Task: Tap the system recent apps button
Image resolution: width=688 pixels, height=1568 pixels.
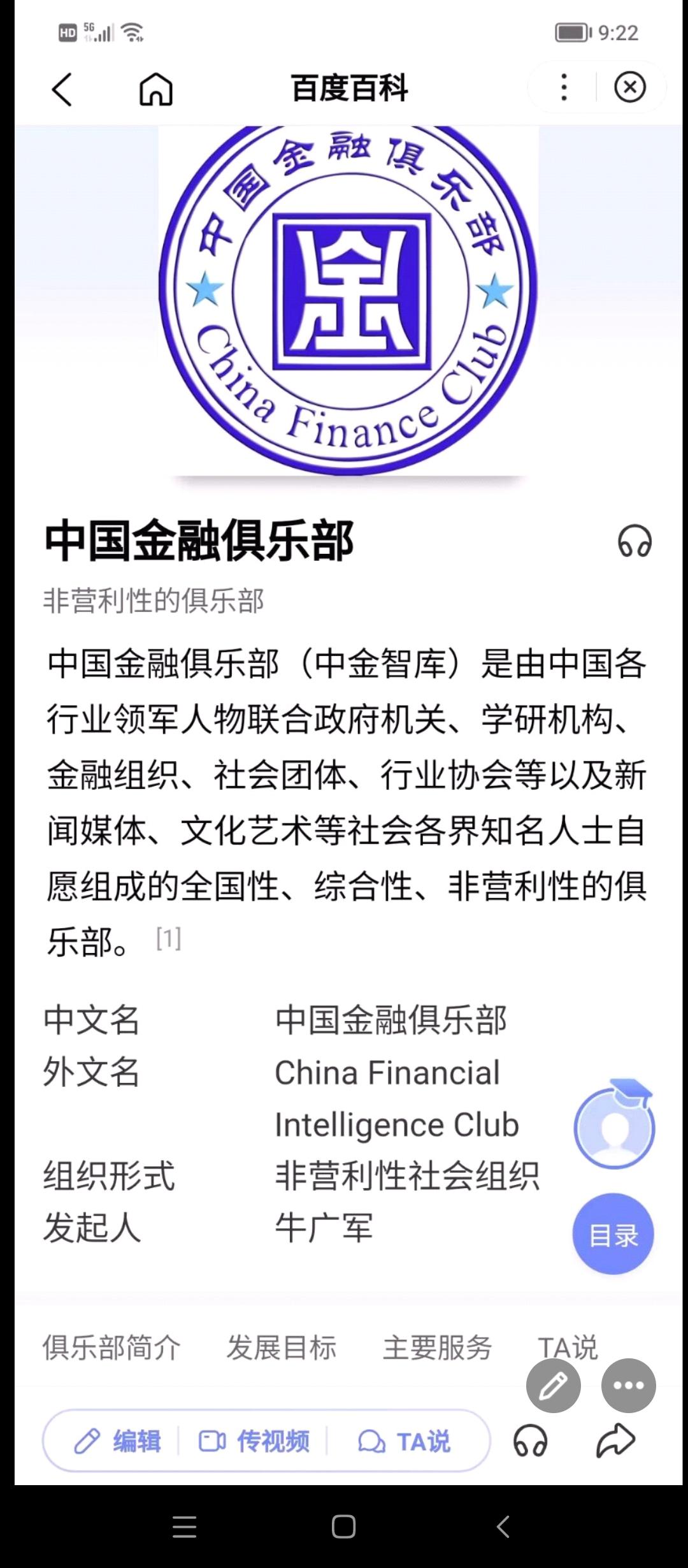Action: [x=184, y=1527]
